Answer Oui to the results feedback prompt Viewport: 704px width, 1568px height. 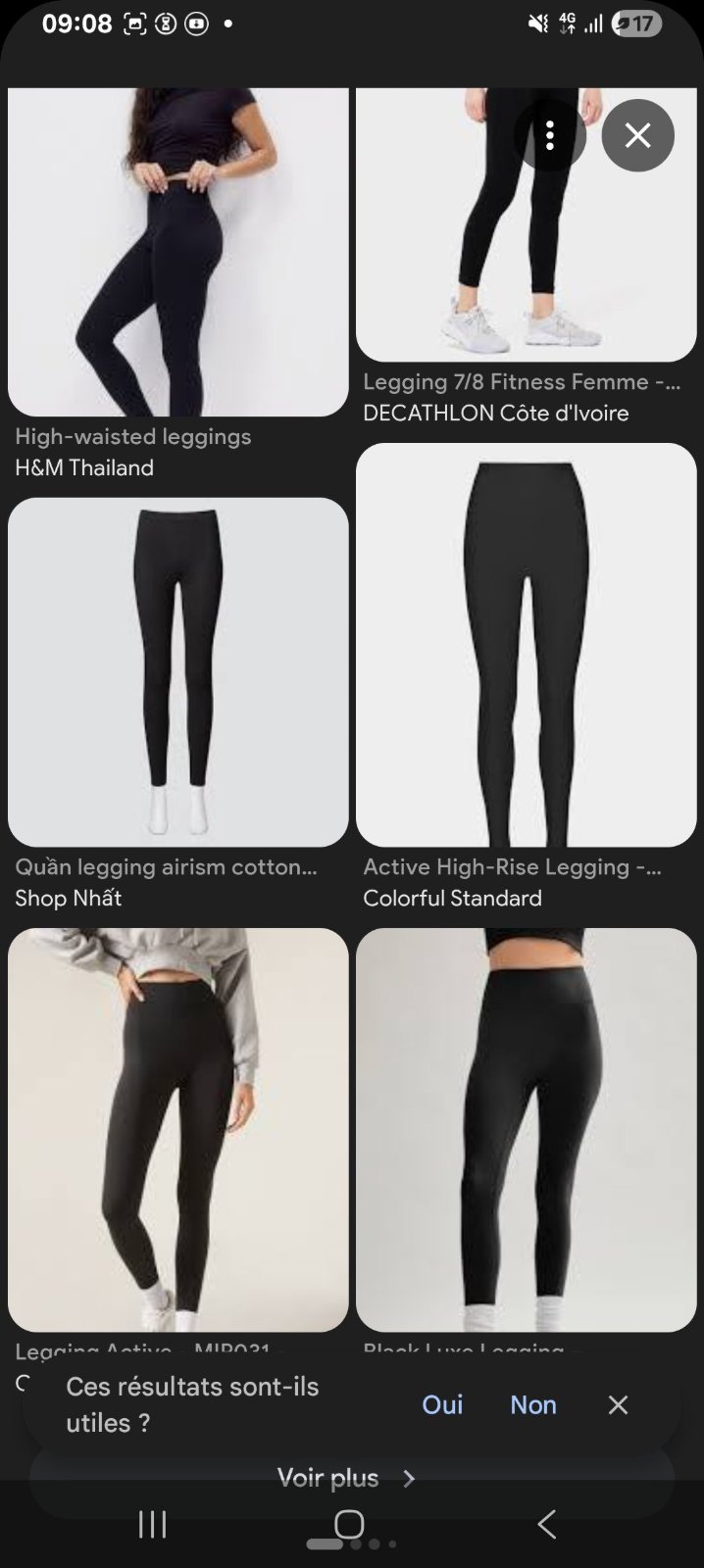click(442, 1404)
